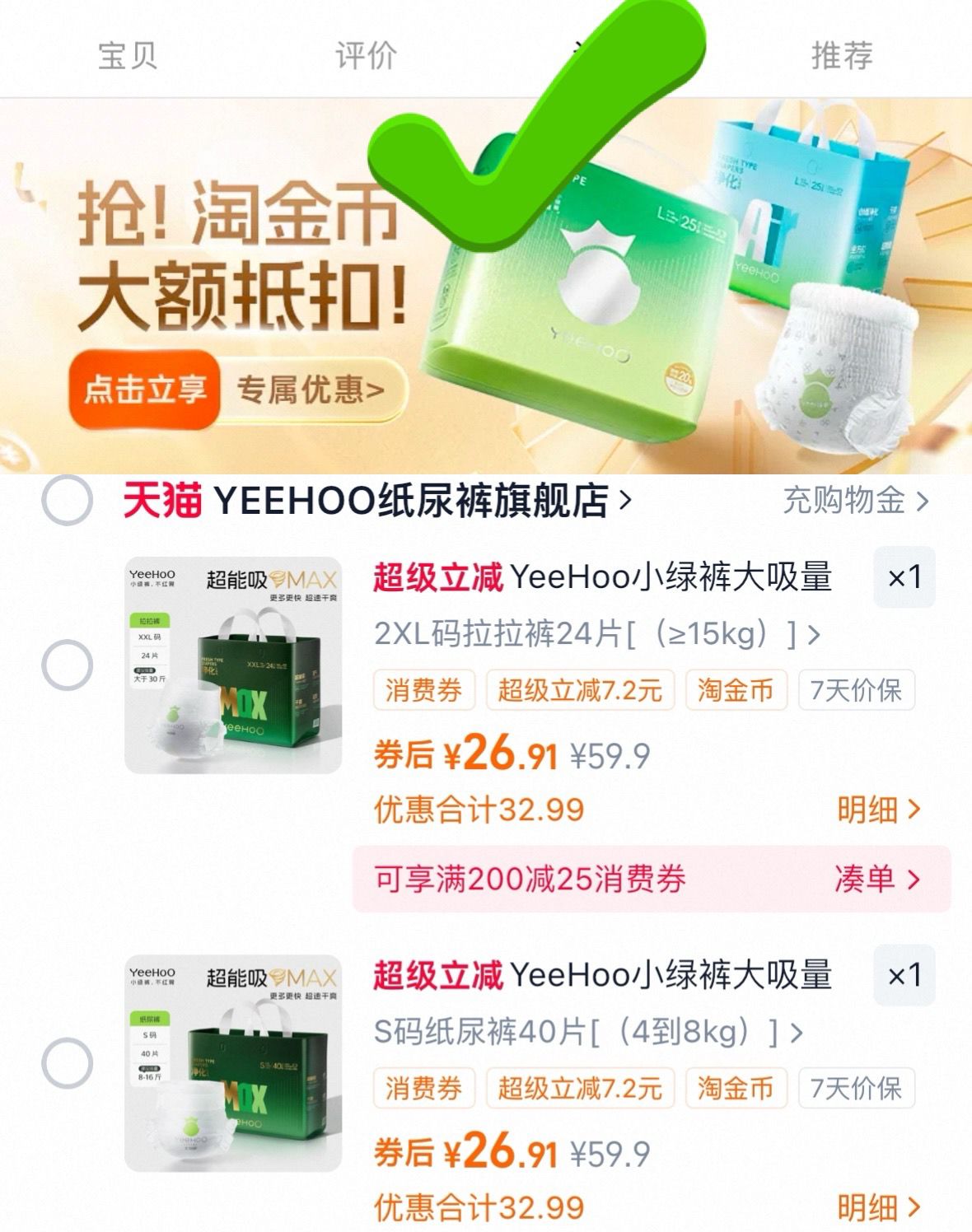Image resolution: width=972 pixels, height=1232 pixels.
Task: Open the 推荐 tab
Action: [x=842, y=54]
